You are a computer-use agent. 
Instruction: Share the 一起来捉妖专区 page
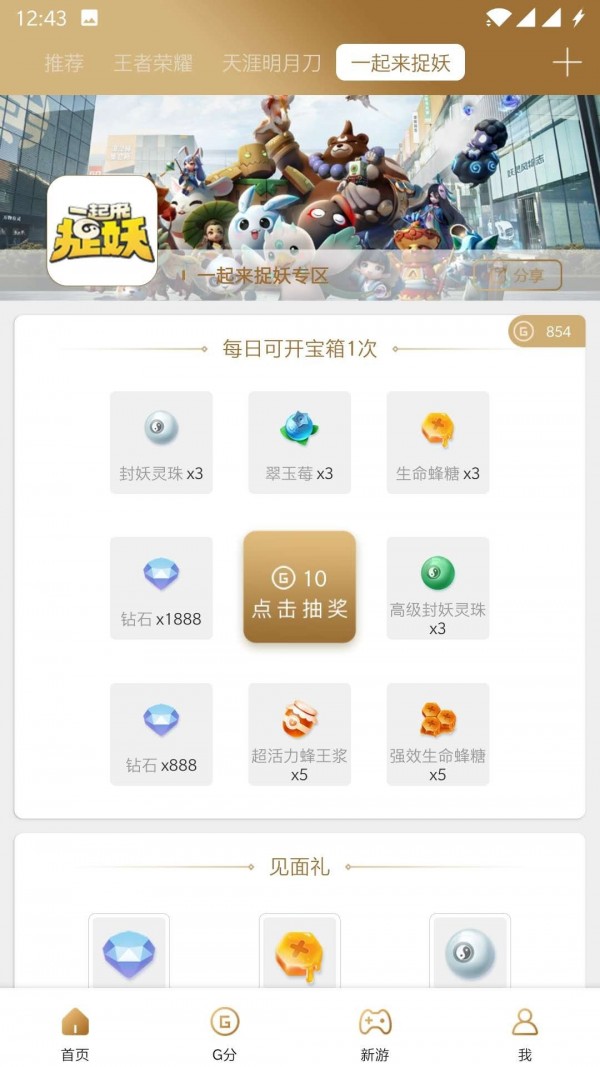[x=518, y=275]
